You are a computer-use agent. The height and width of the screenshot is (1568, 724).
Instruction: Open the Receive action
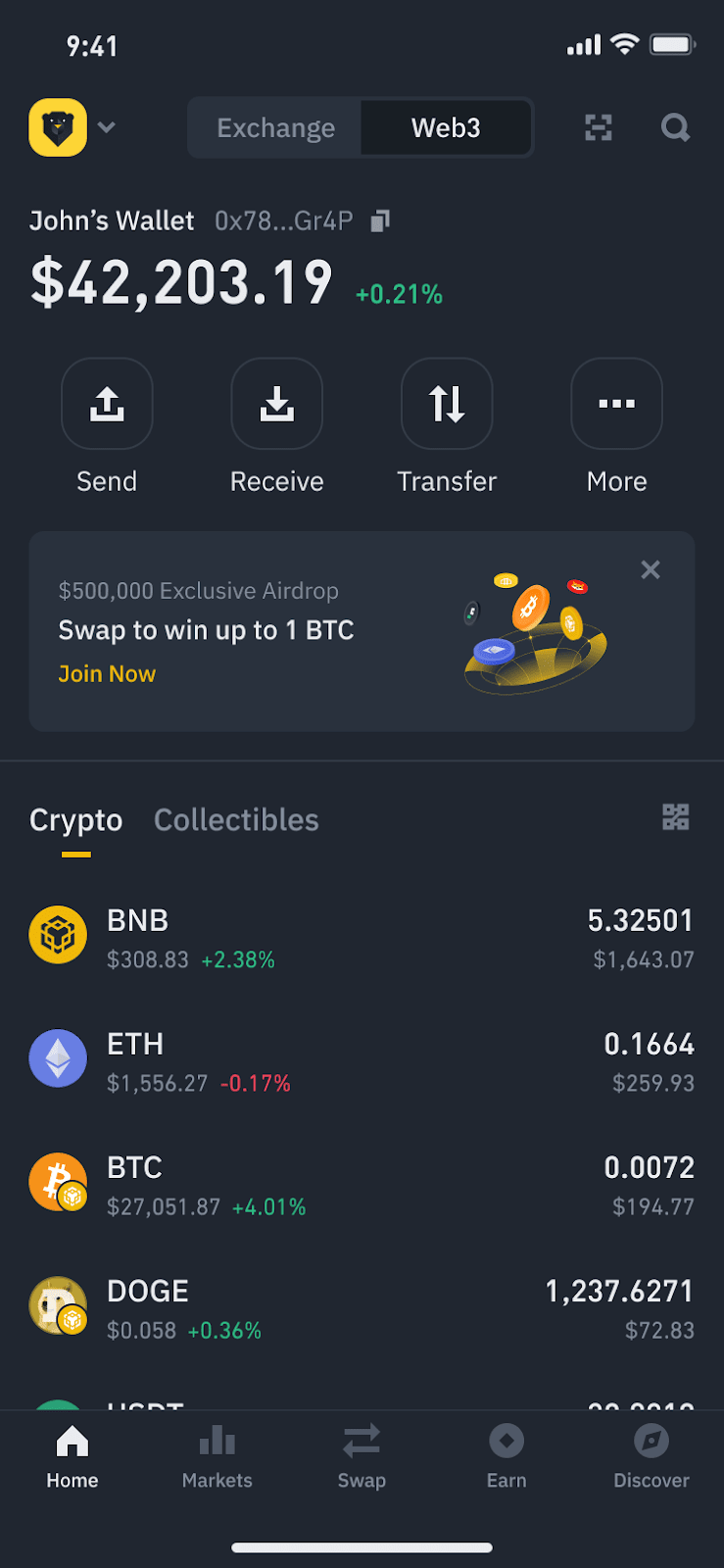[276, 404]
